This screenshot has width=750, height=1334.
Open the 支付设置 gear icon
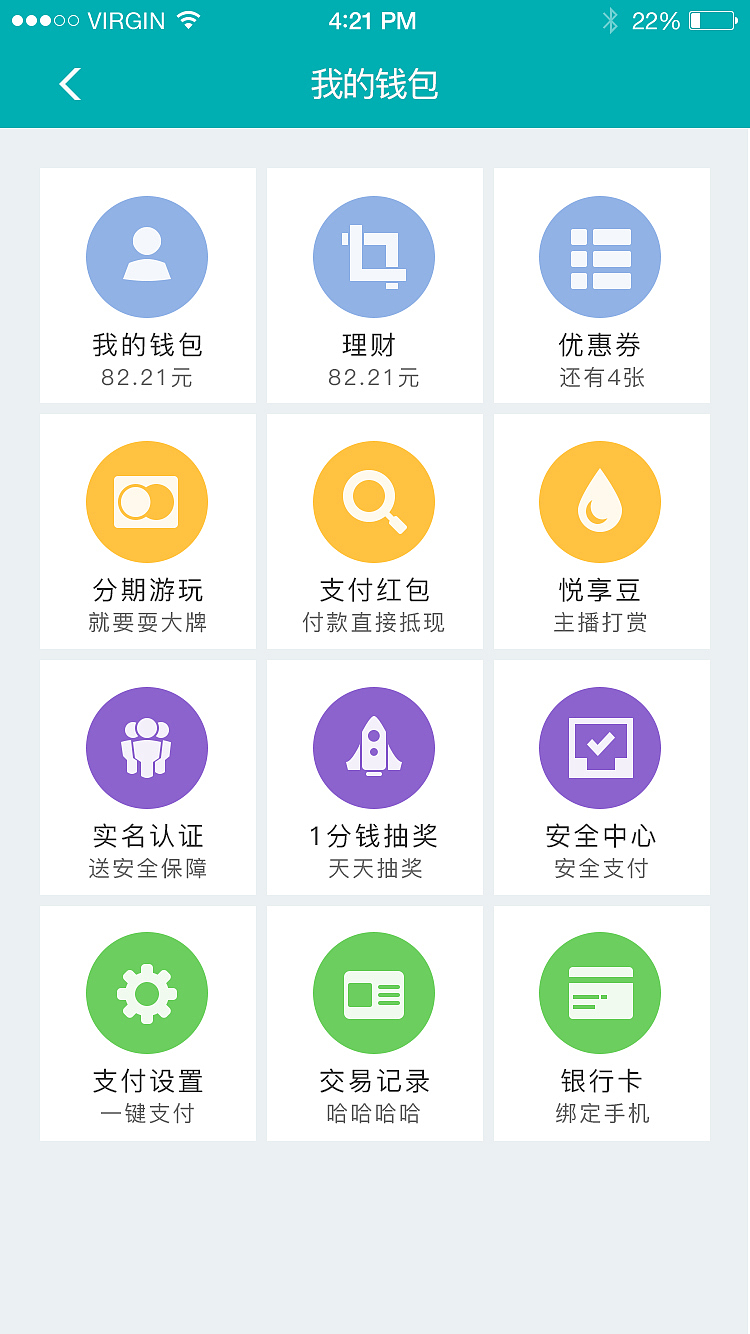point(147,992)
